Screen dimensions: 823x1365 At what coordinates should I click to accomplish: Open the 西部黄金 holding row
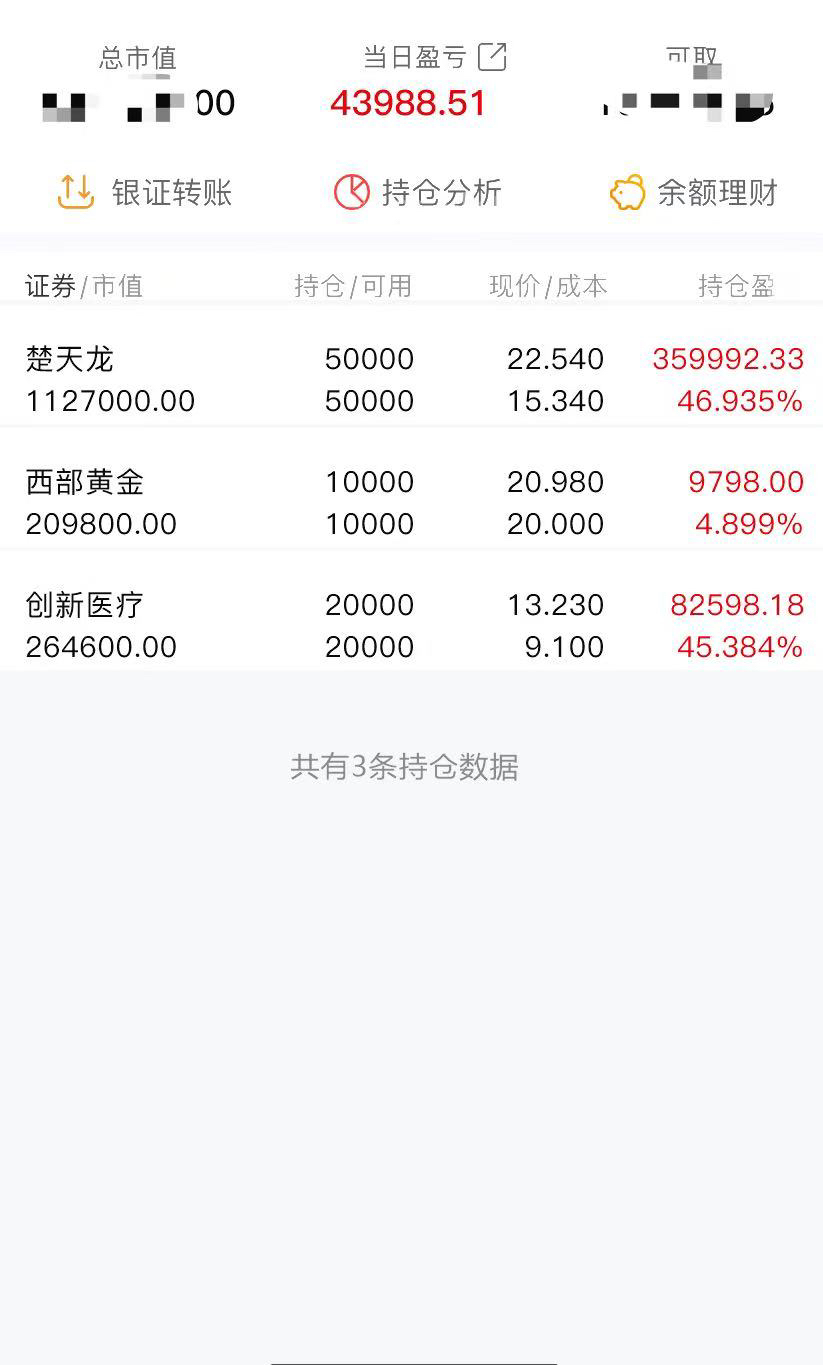click(411, 503)
